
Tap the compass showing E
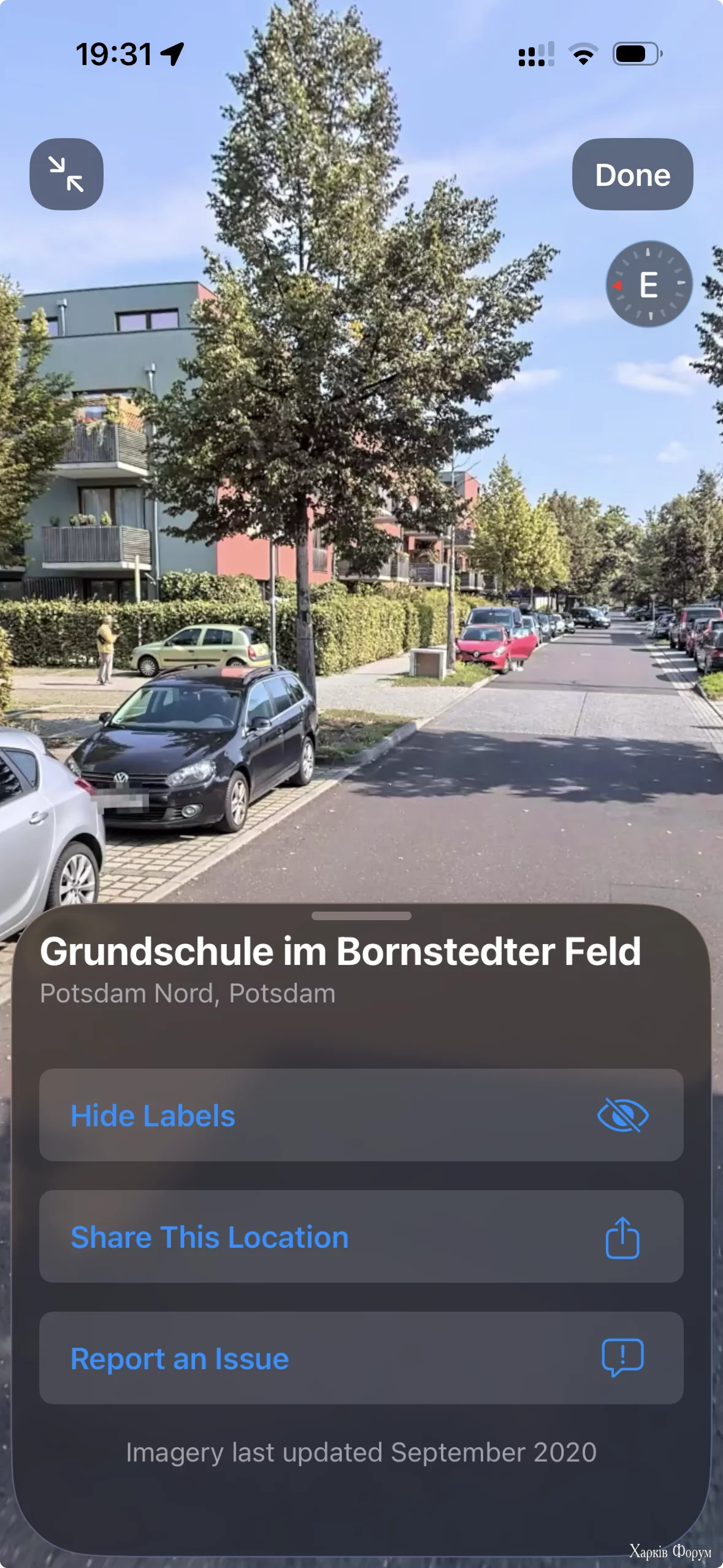(x=649, y=284)
